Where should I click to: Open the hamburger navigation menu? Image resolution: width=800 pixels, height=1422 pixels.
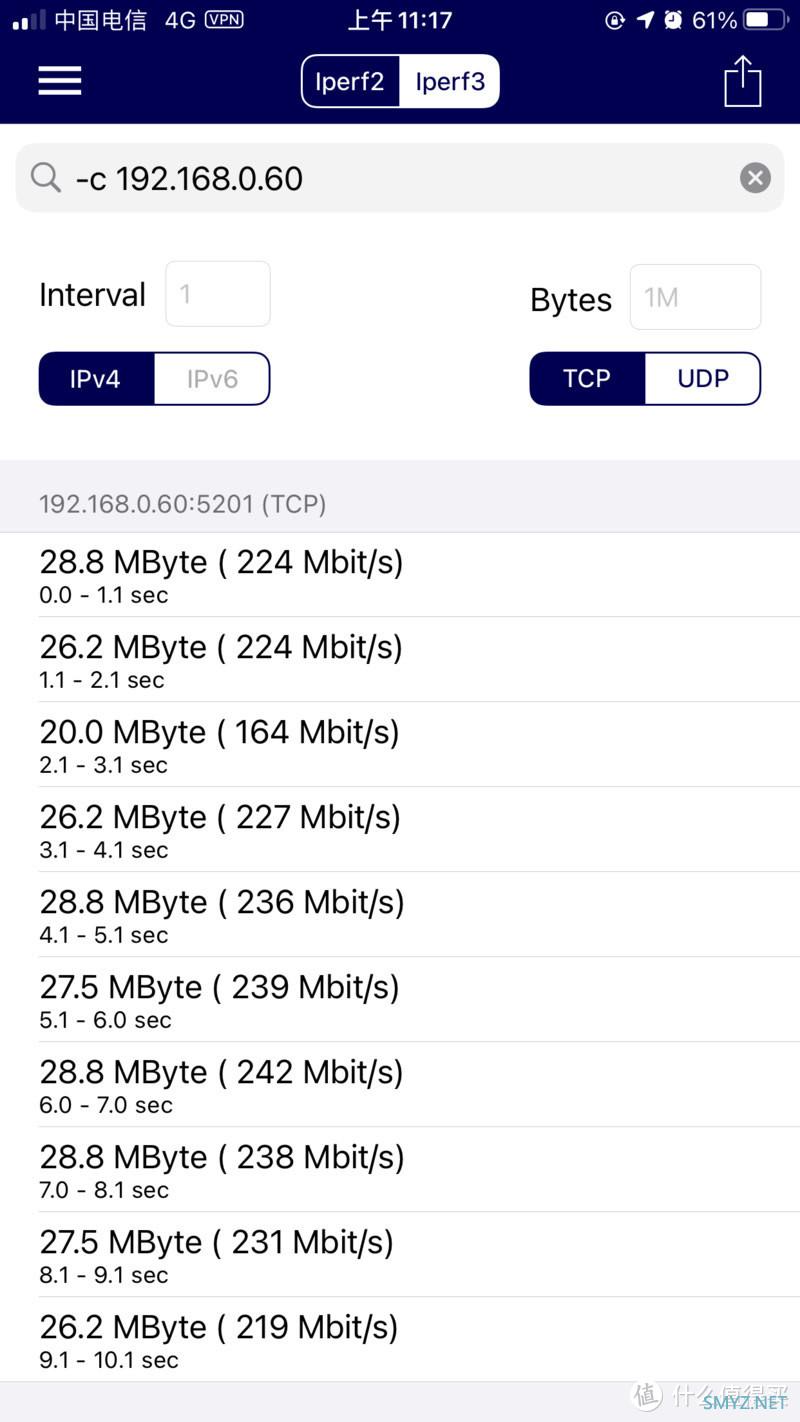point(60,81)
